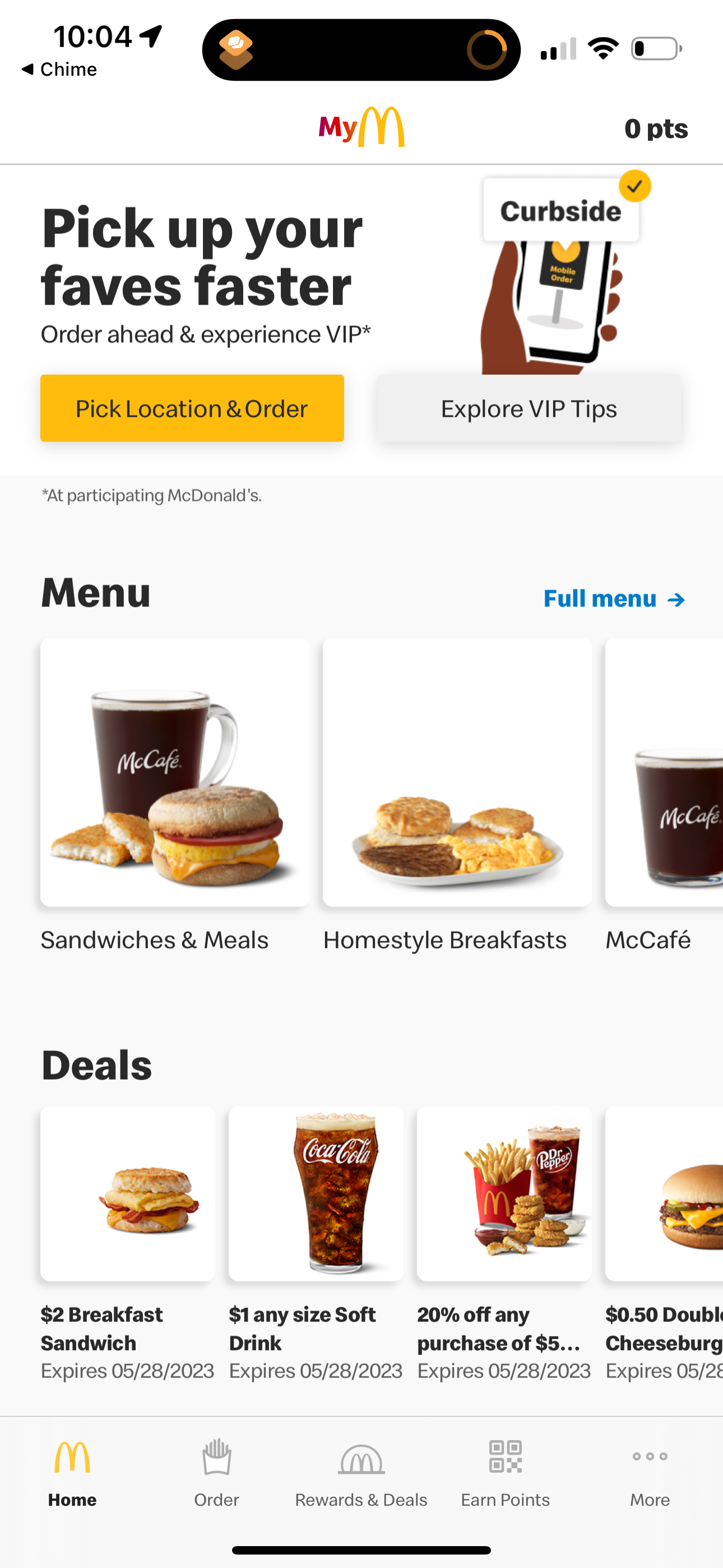Open the Full menu link
Image resolution: width=723 pixels, height=1568 pixels.
pyautogui.click(x=614, y=599)
